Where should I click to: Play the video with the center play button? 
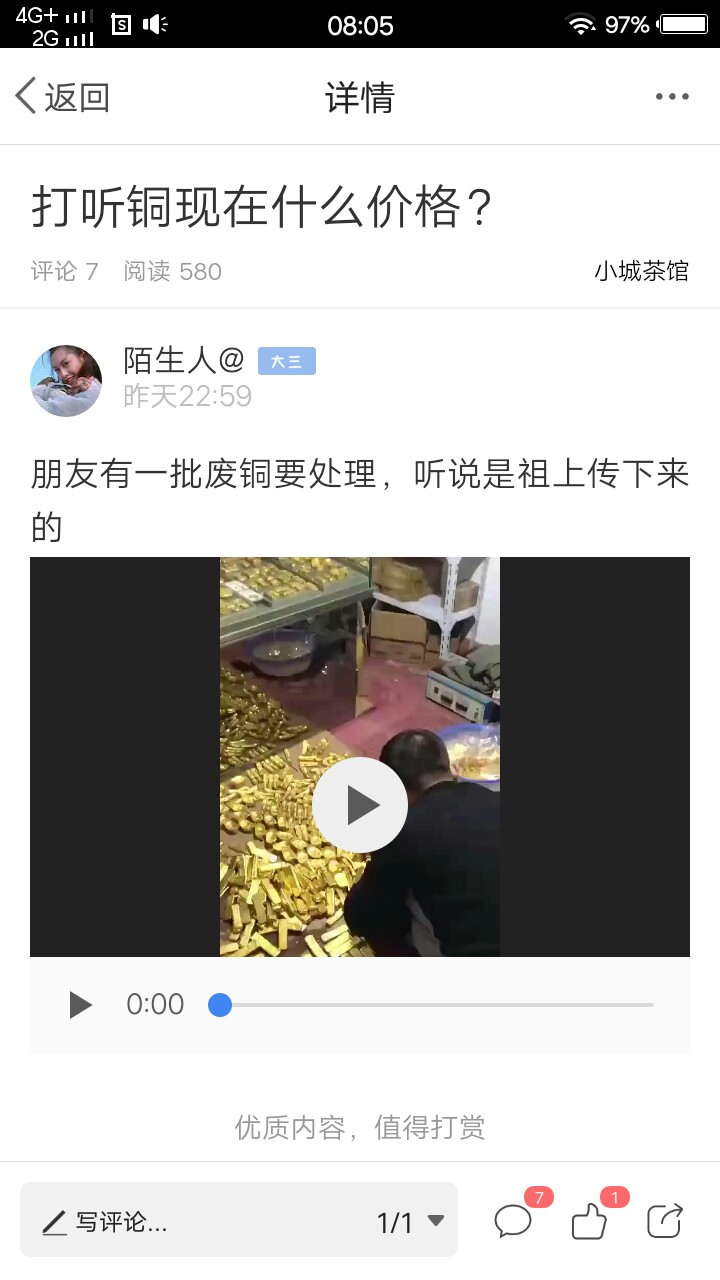pyautogui.click(x=360, y=805)
